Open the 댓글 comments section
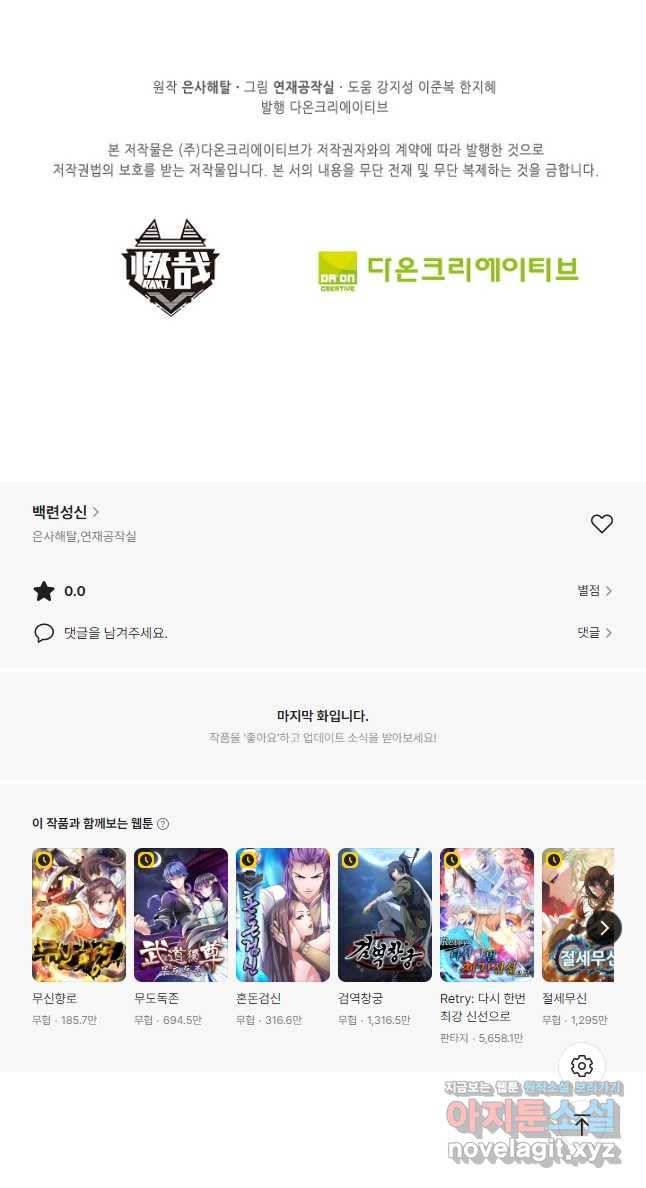 pyautogui.click(x=594, y=632)
